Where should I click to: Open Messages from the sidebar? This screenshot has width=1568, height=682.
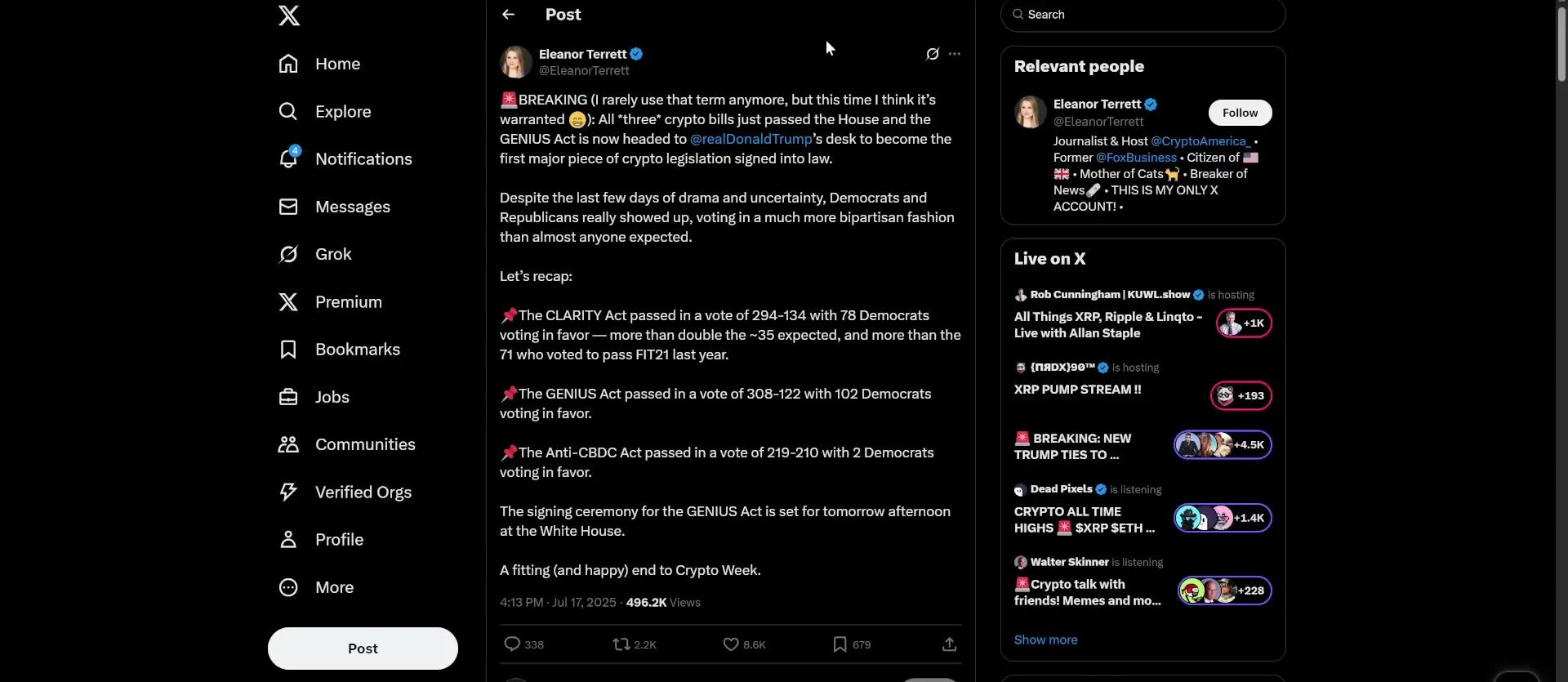pyautogui.click(x=352, y=207)
